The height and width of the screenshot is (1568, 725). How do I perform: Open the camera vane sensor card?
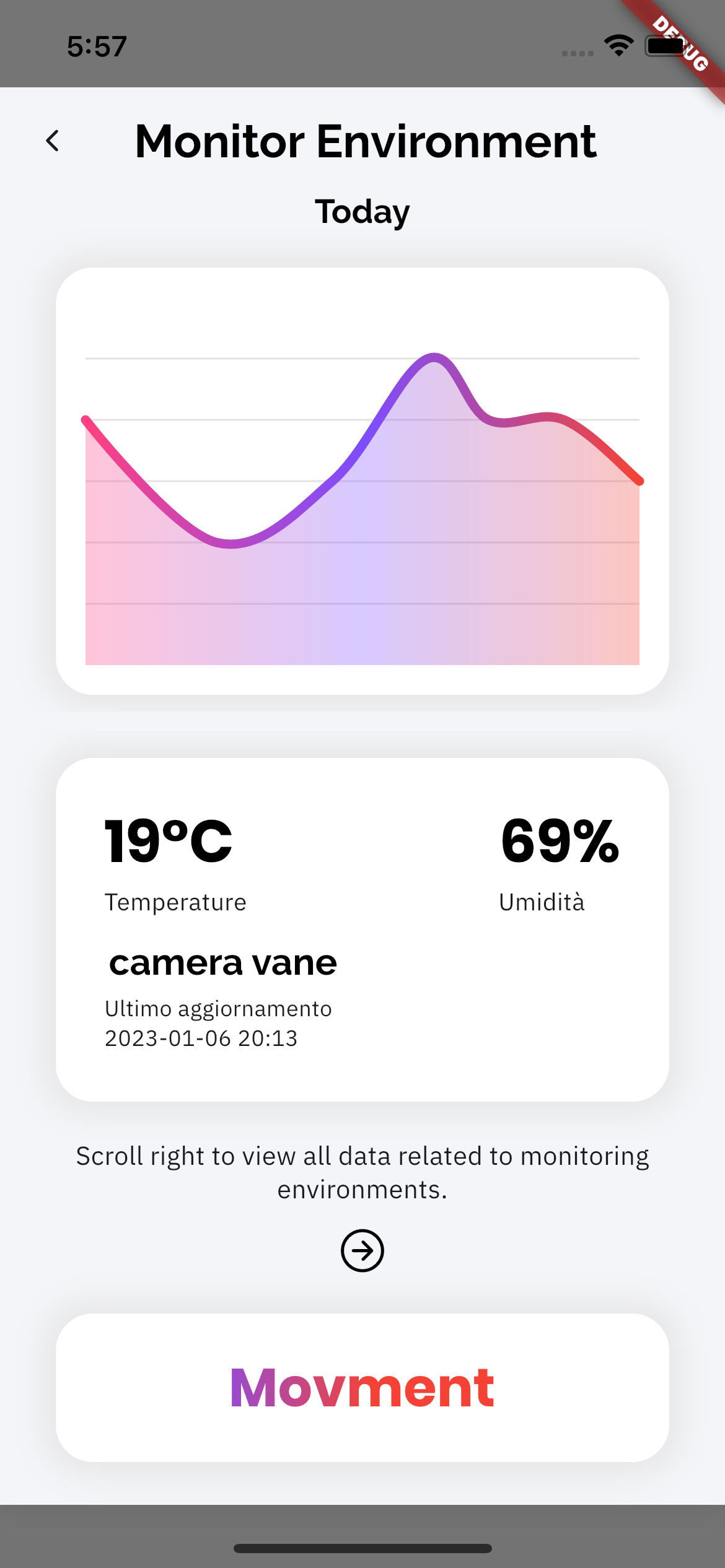pos(362,929)
